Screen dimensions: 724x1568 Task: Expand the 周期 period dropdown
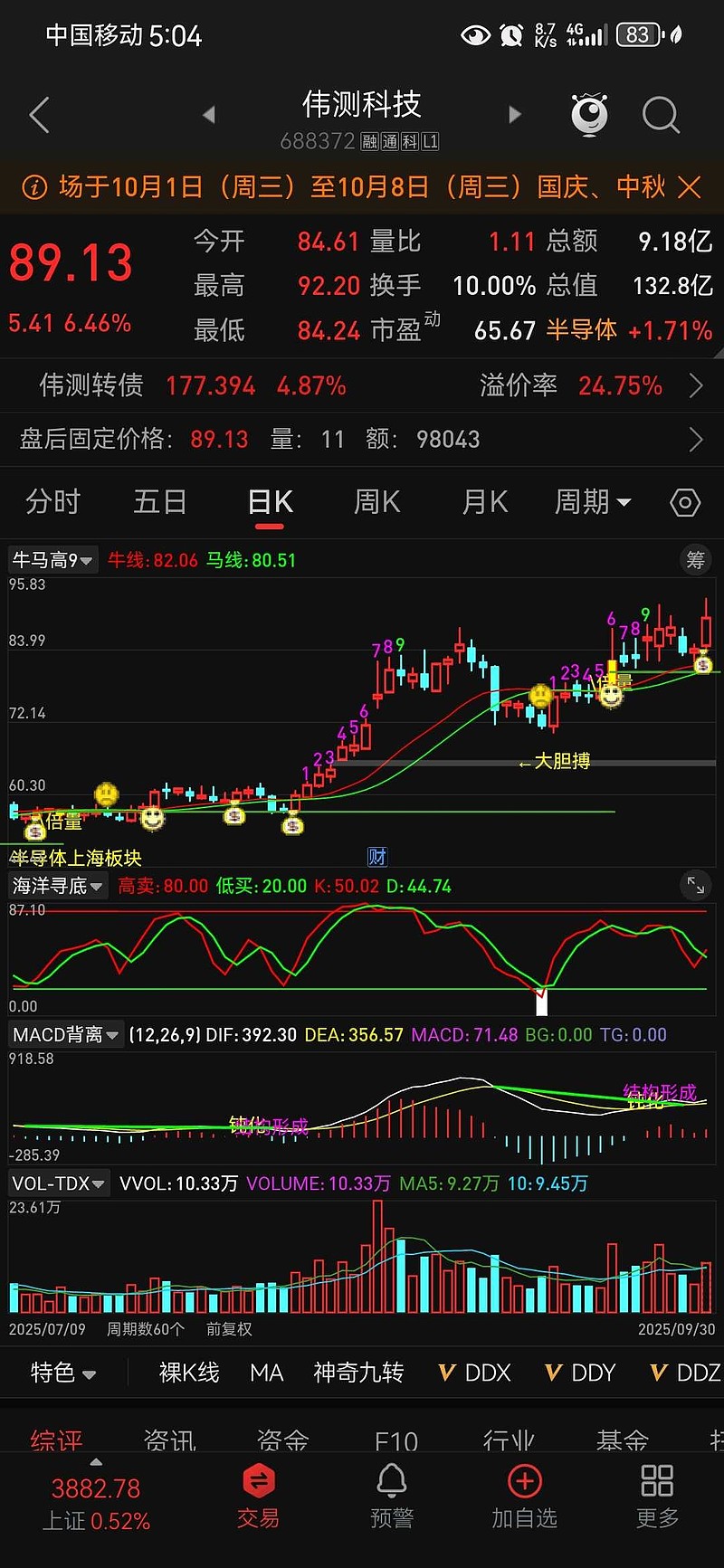[593, 501]
